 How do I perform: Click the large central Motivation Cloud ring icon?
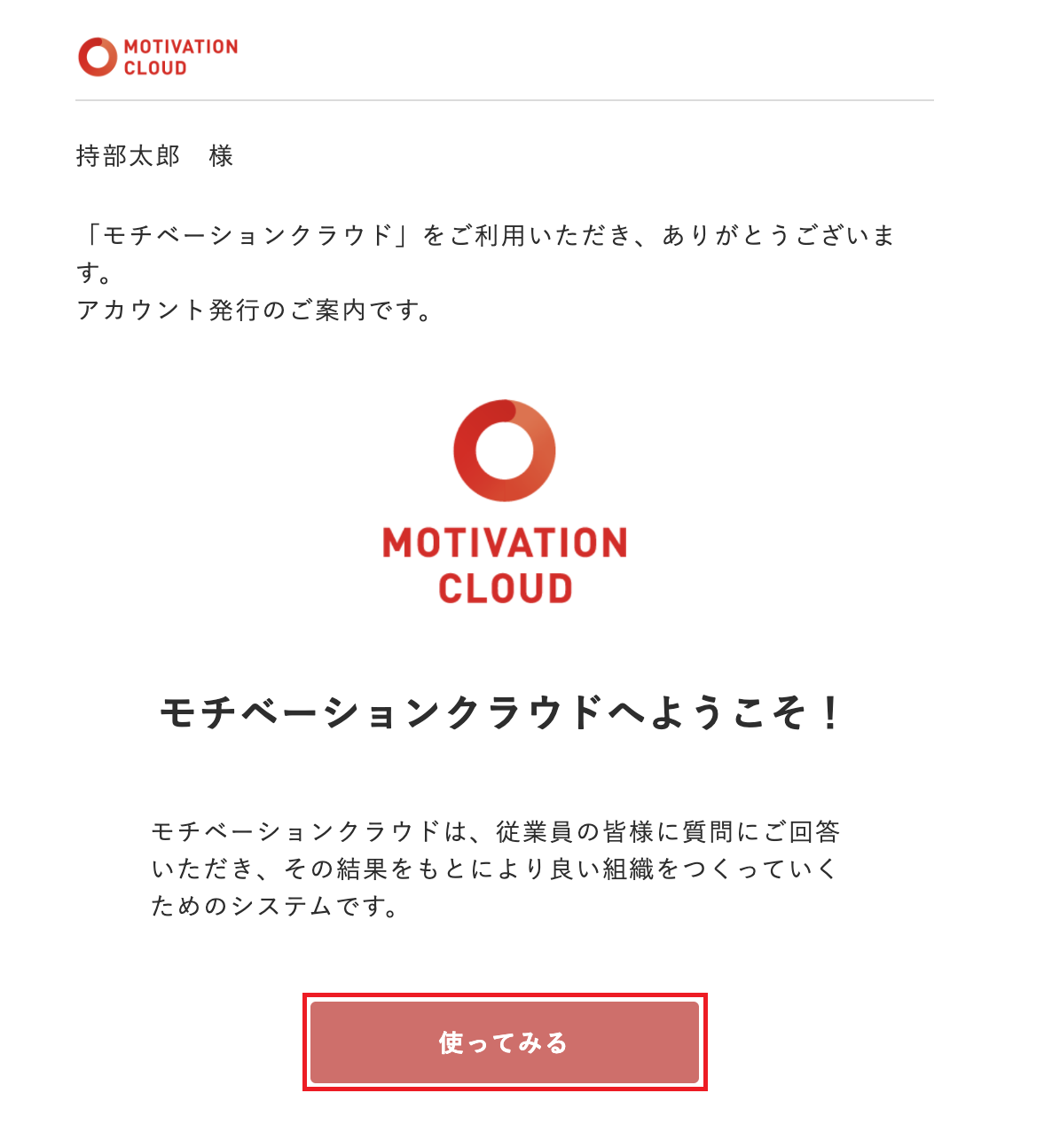coord(504,450)
